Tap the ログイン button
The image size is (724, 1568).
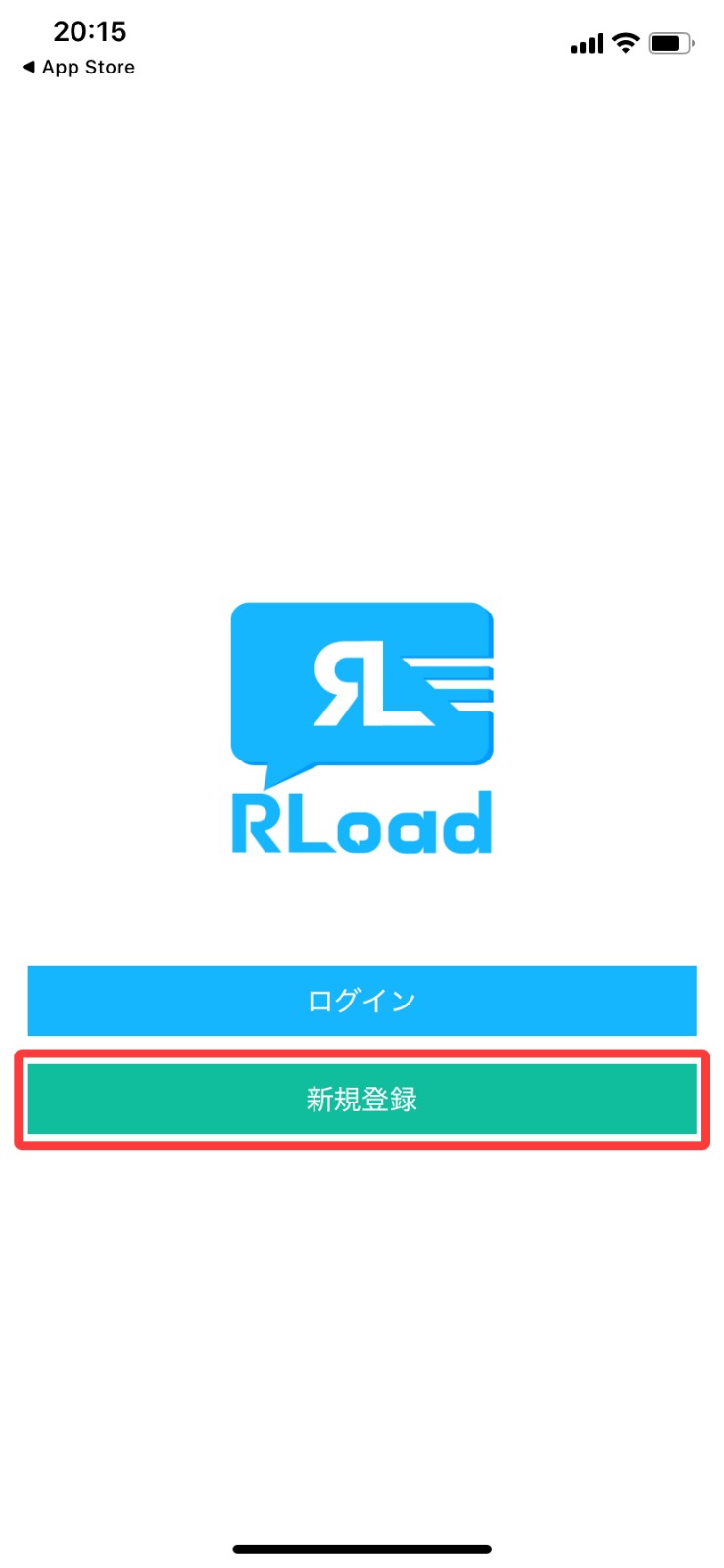362,1001
